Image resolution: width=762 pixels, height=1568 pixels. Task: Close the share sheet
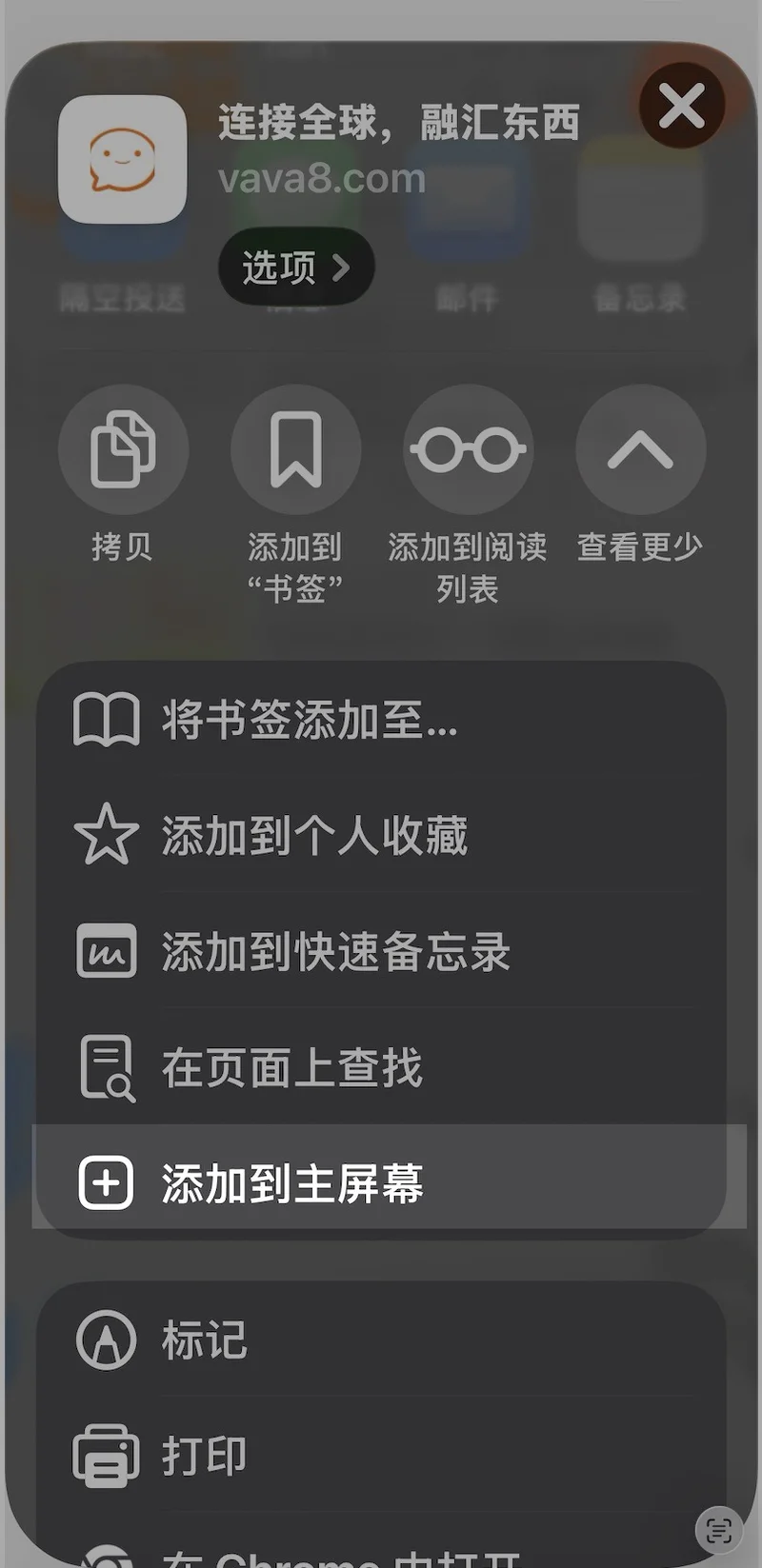tap(681, 105)
